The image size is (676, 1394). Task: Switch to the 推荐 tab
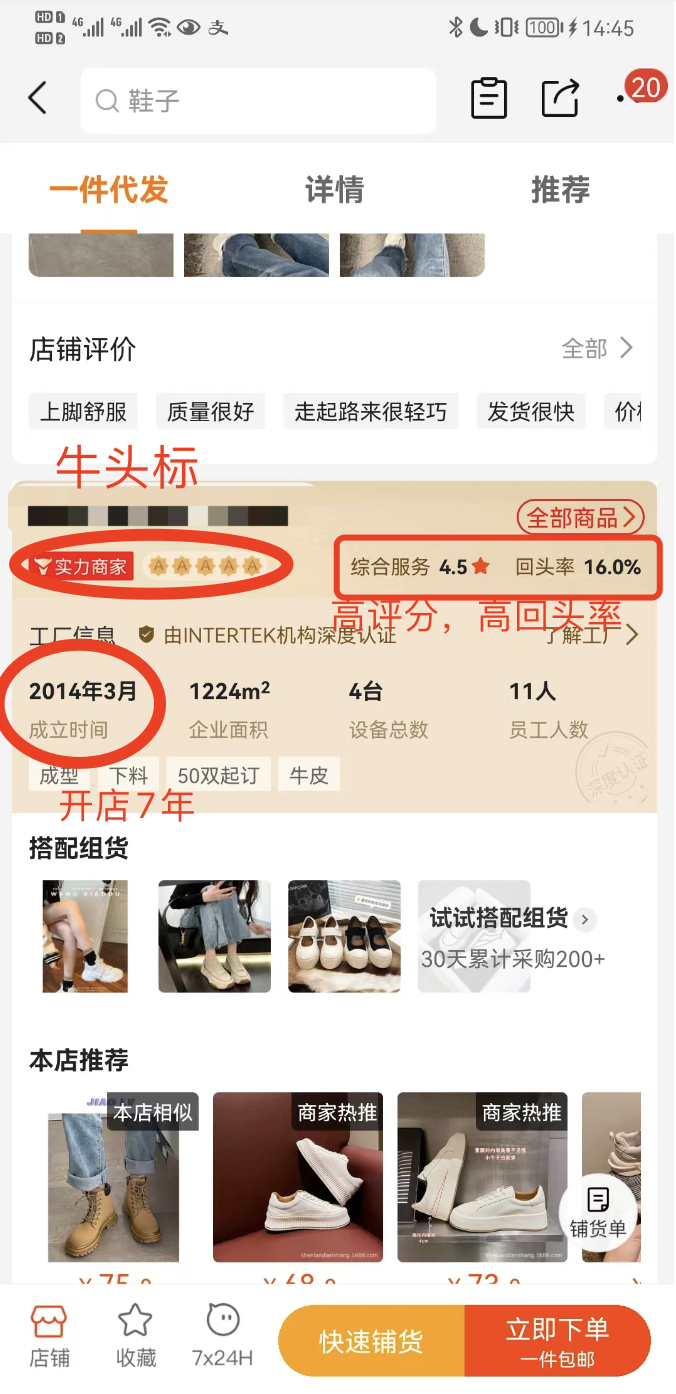click(x=560, y=190)
